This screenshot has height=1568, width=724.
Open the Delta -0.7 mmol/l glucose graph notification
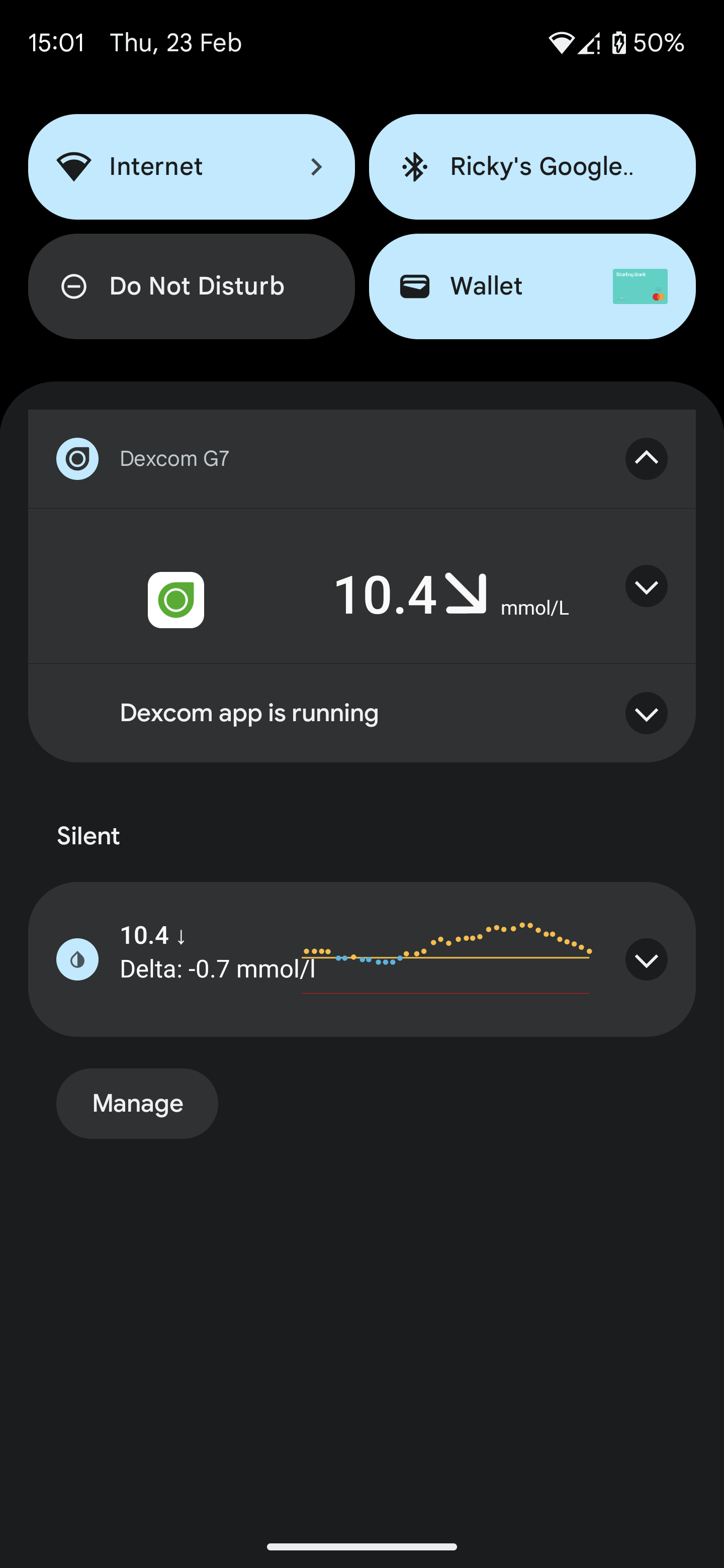(361, 959)
